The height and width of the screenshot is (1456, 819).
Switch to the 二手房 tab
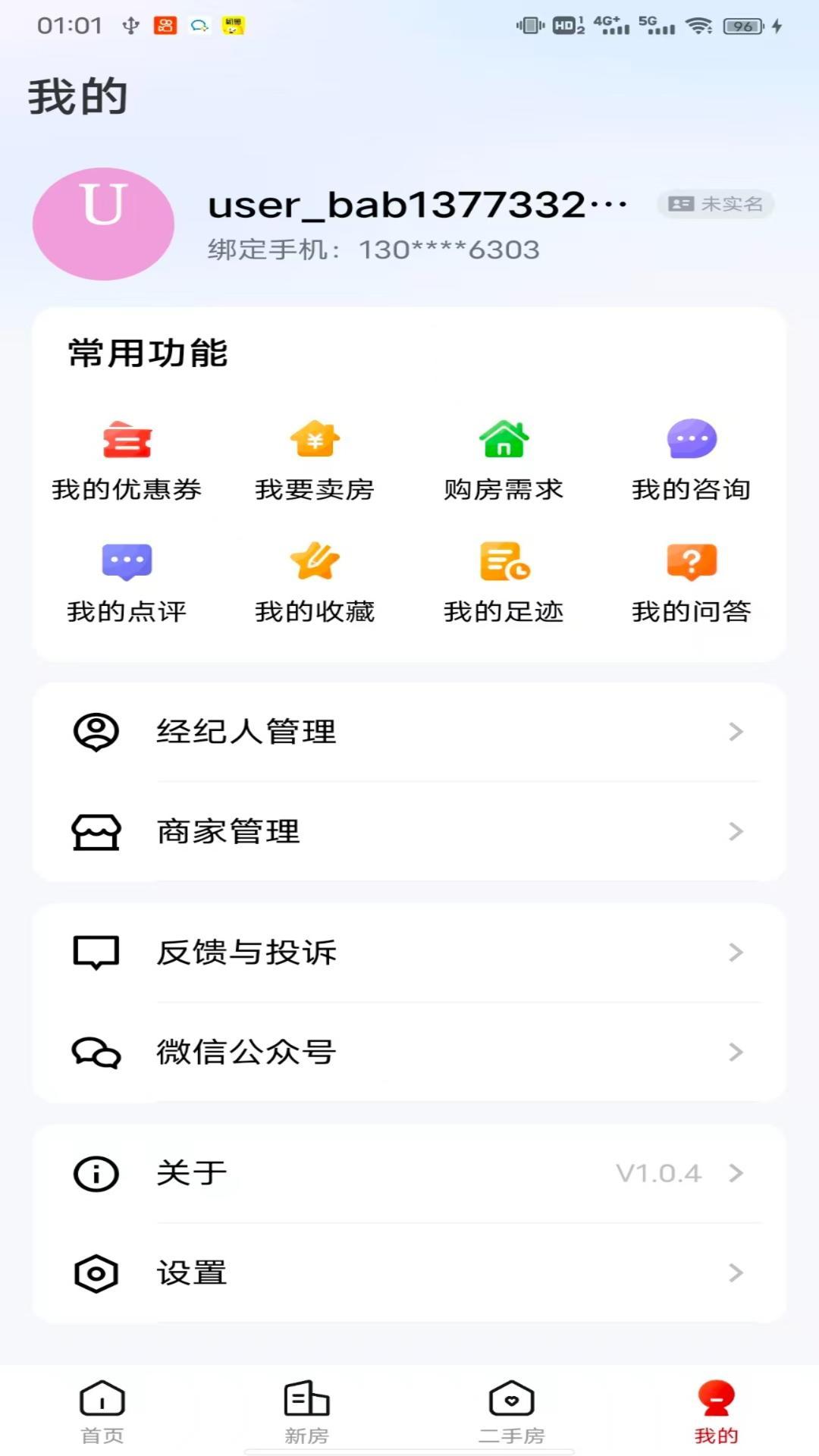point(512,1411)
